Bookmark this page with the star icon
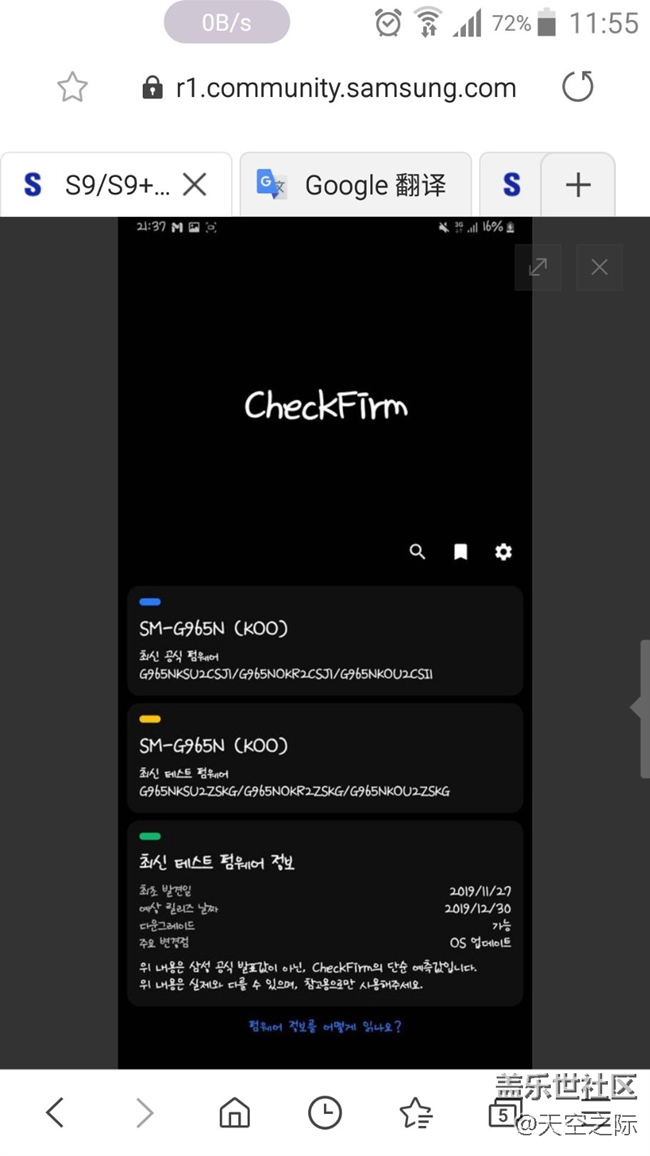 72,88
